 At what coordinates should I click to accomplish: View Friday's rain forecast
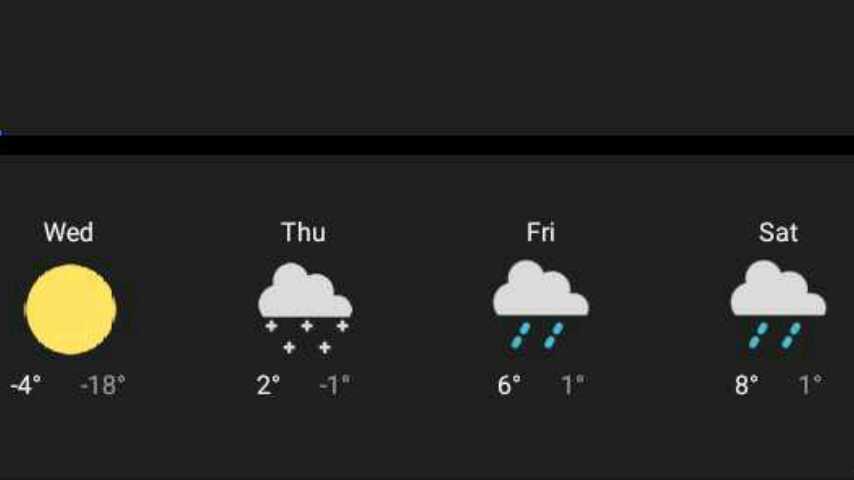[x=540, y=309]
